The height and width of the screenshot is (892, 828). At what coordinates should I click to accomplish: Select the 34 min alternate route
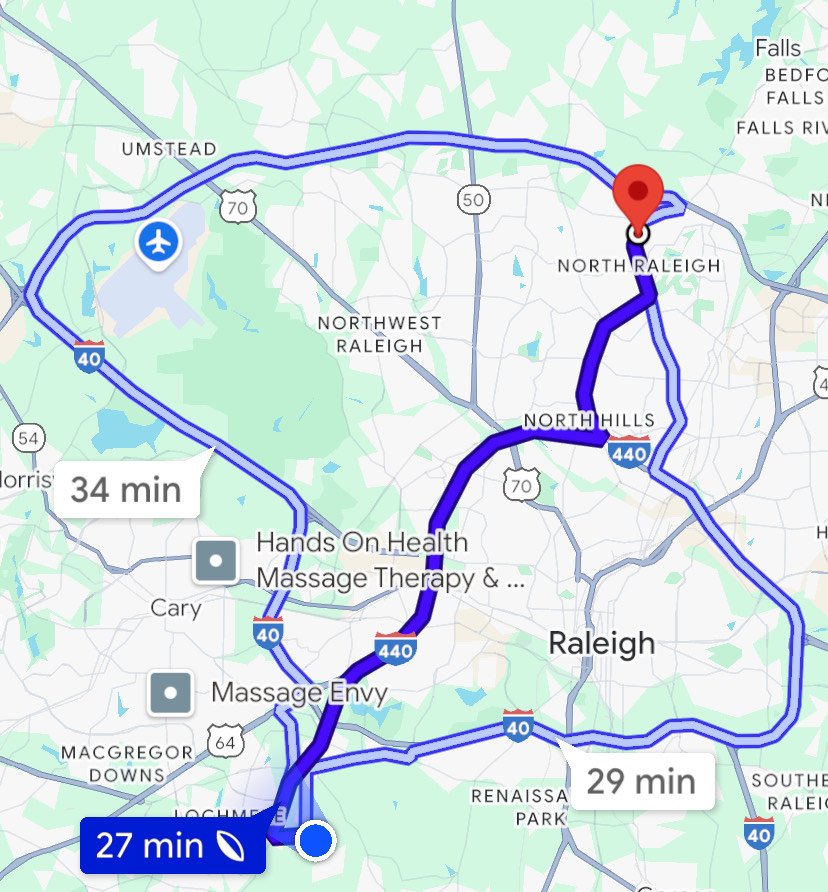coord(125,490)
